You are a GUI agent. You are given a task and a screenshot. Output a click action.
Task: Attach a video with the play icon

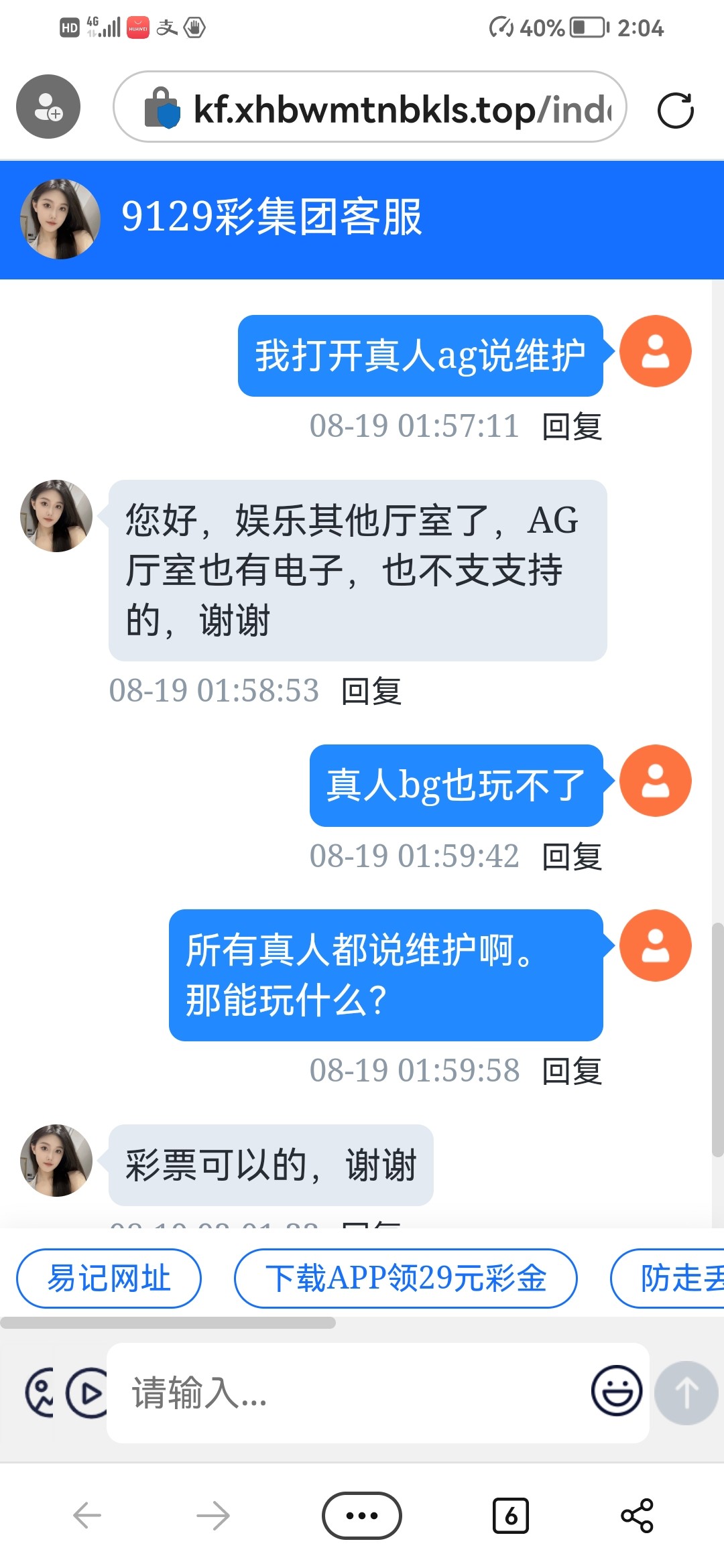[87, 1393]
